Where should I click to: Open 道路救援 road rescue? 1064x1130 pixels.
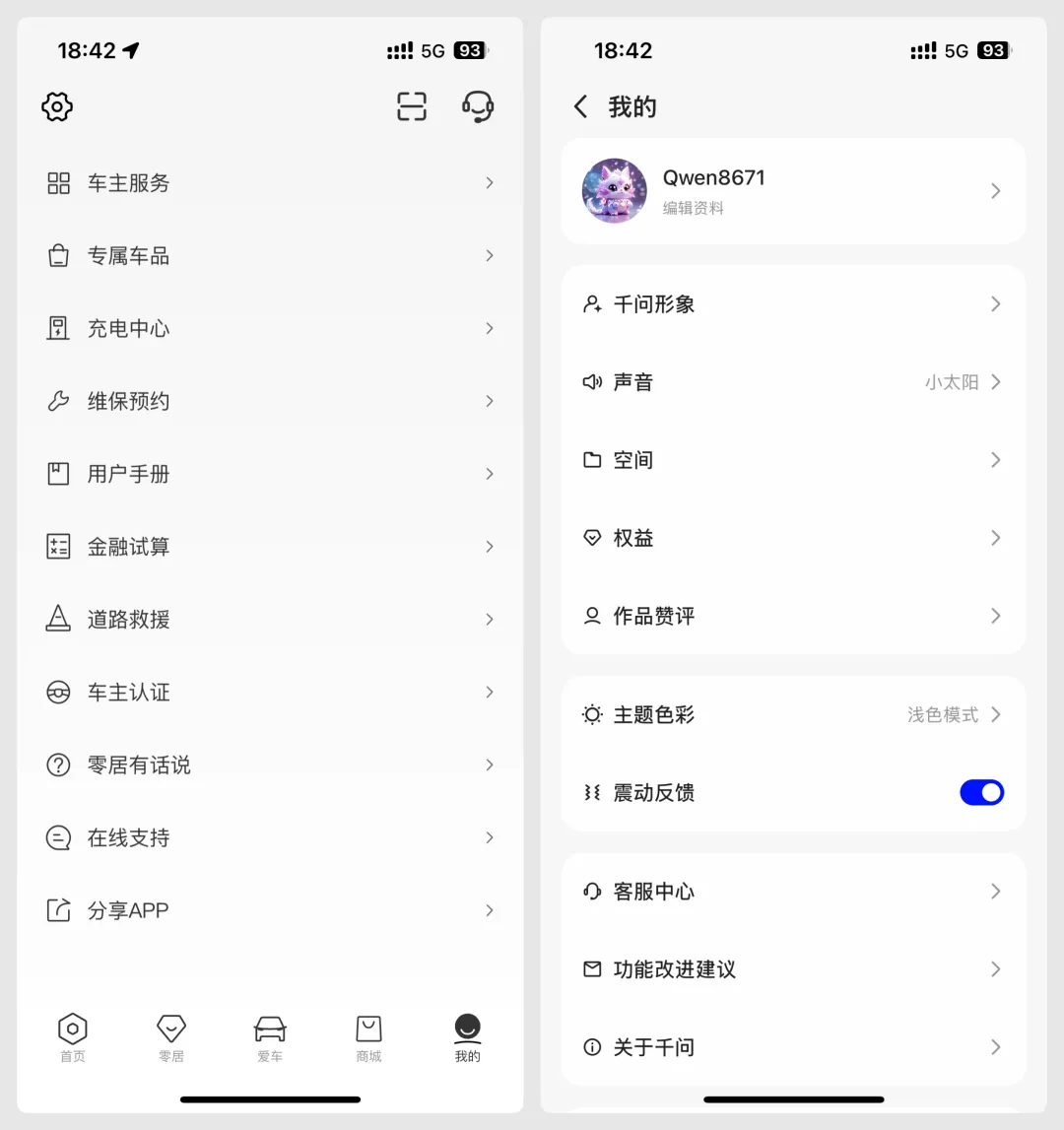[x=128, y=619]
